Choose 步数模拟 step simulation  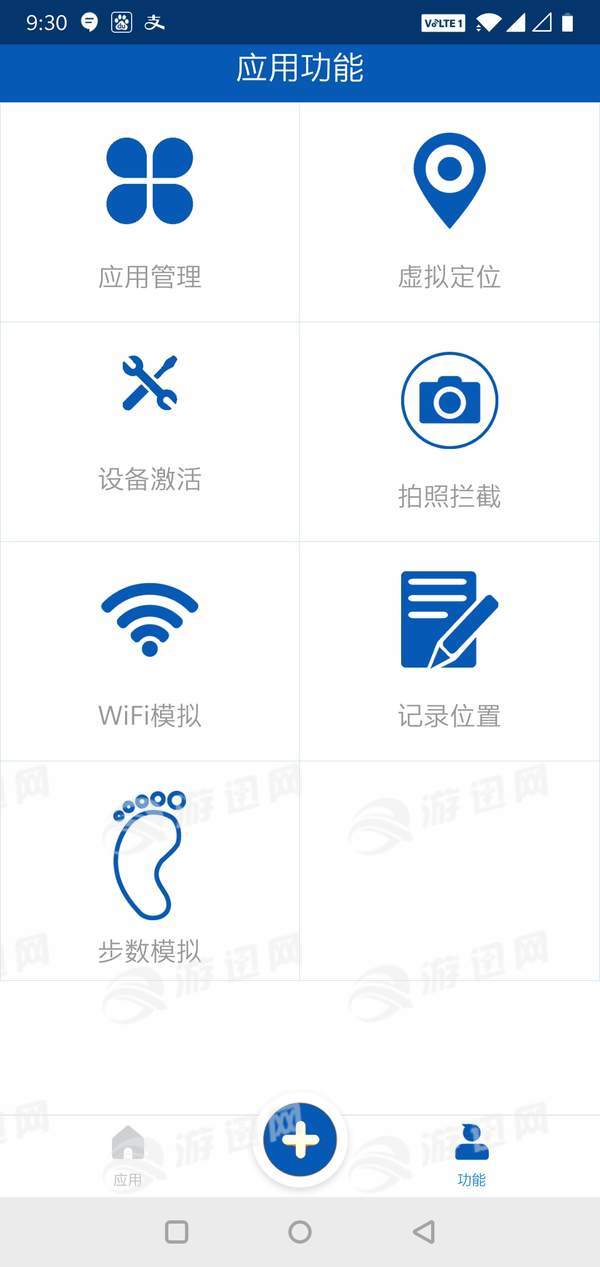click(150, 872)
